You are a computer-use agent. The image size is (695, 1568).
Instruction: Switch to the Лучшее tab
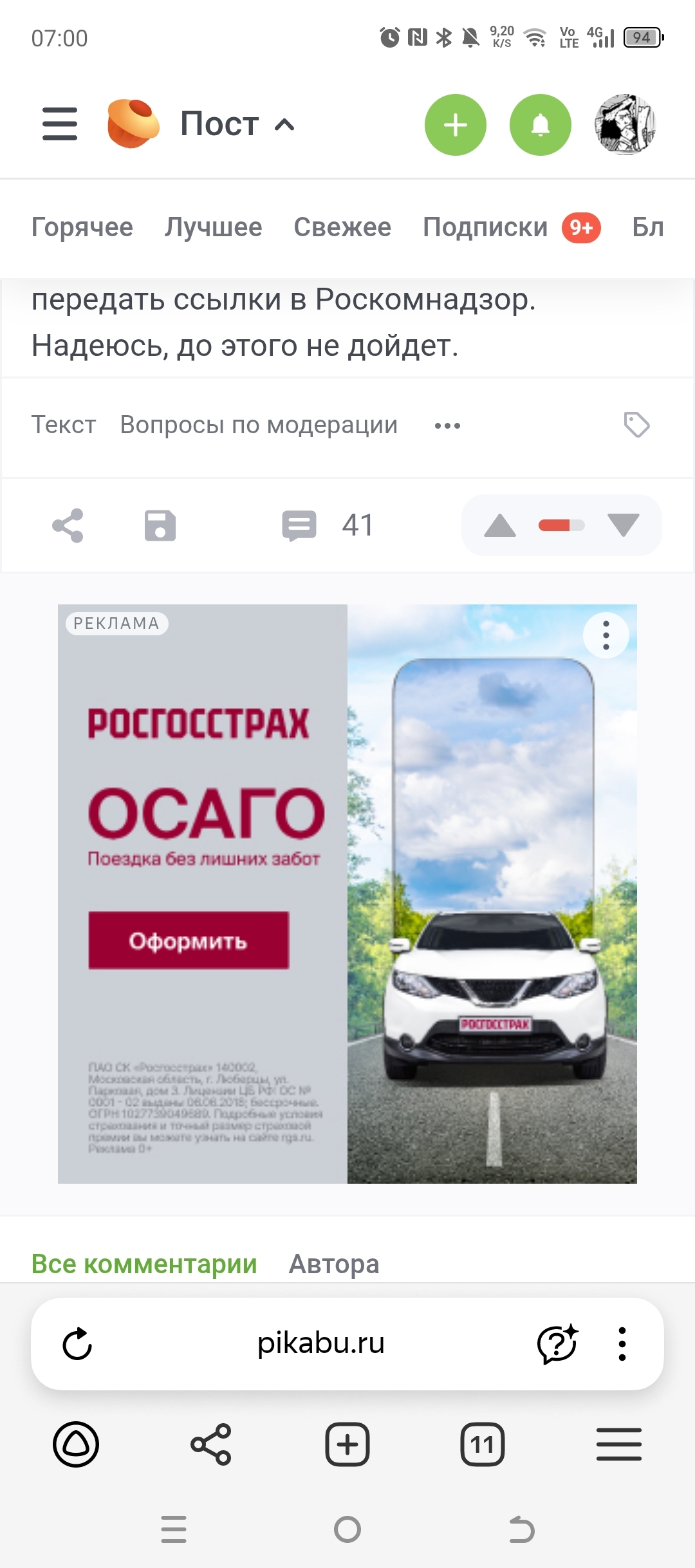pyautogui.click(x=213, y=227)
